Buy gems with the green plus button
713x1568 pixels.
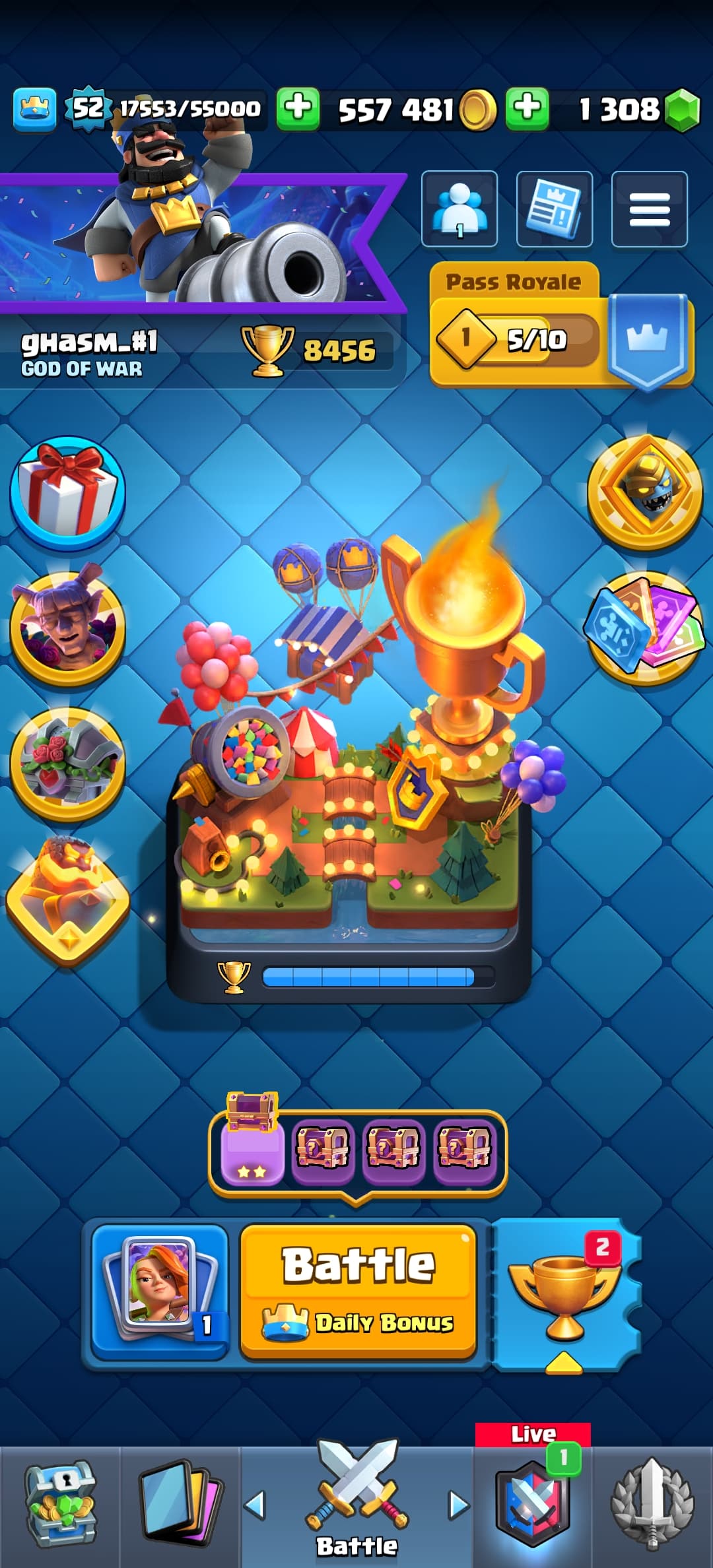(x=527, y=108)
